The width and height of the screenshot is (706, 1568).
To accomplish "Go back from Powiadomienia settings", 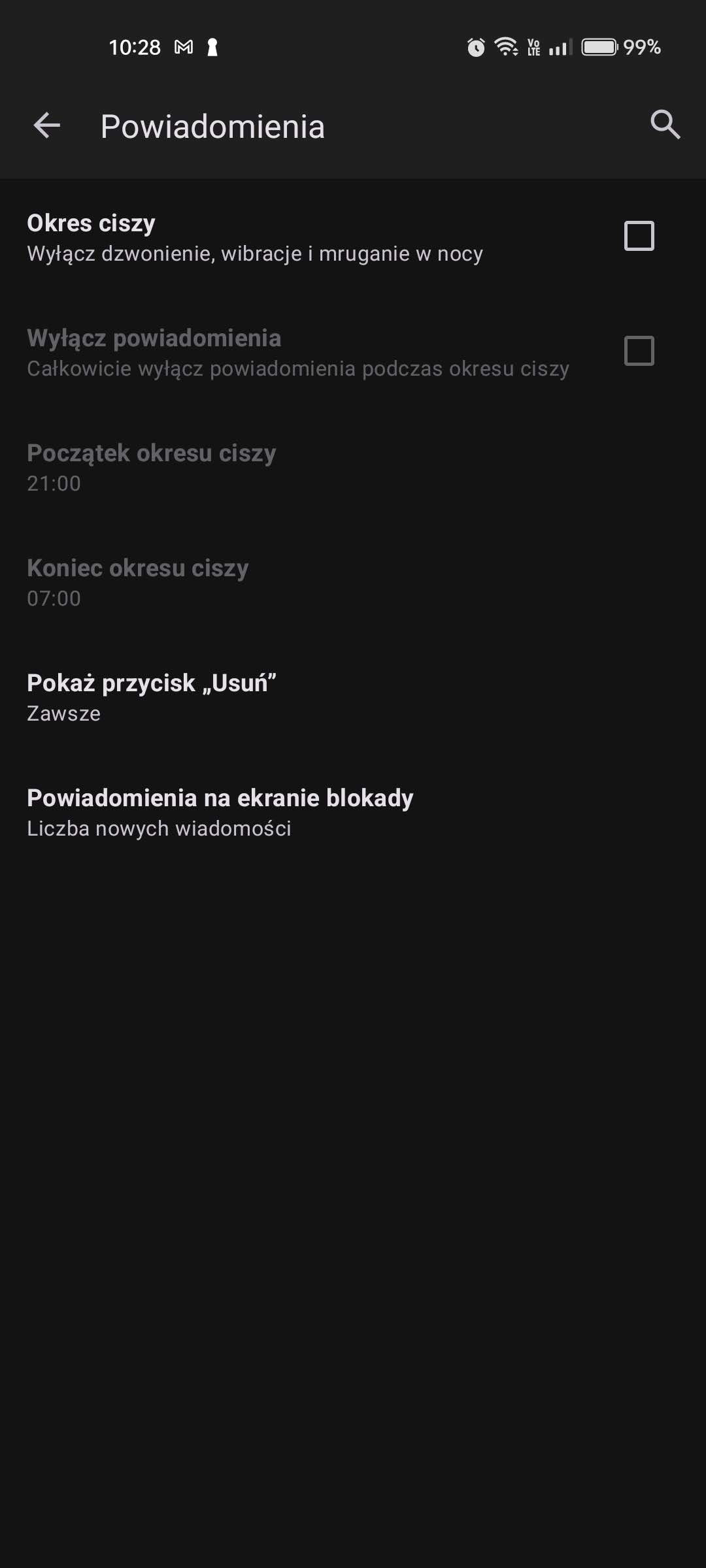I will 46,125.
